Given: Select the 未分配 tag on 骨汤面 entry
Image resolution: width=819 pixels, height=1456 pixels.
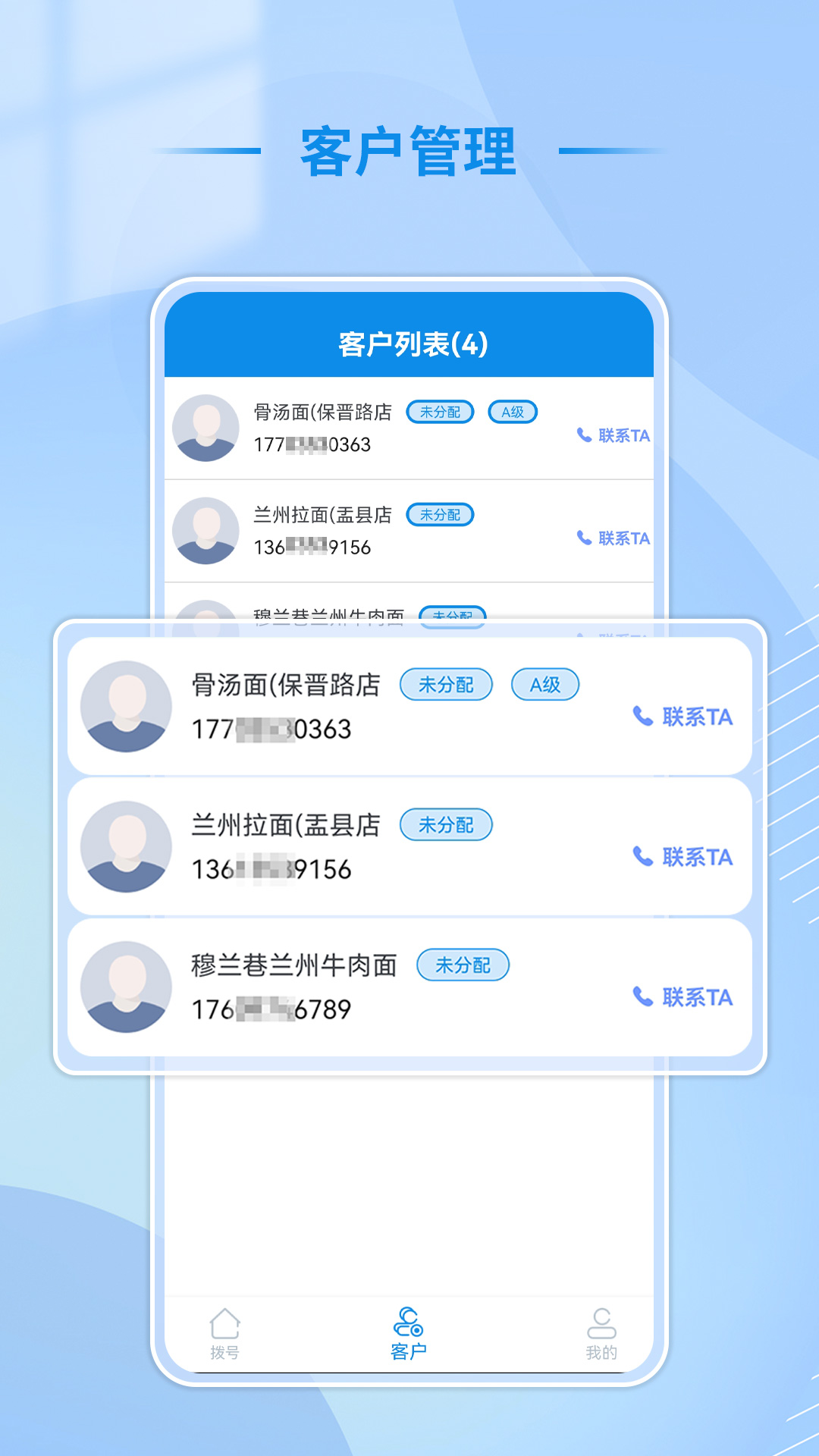Looking at the screenshot, I should click(x=446, y=684).
